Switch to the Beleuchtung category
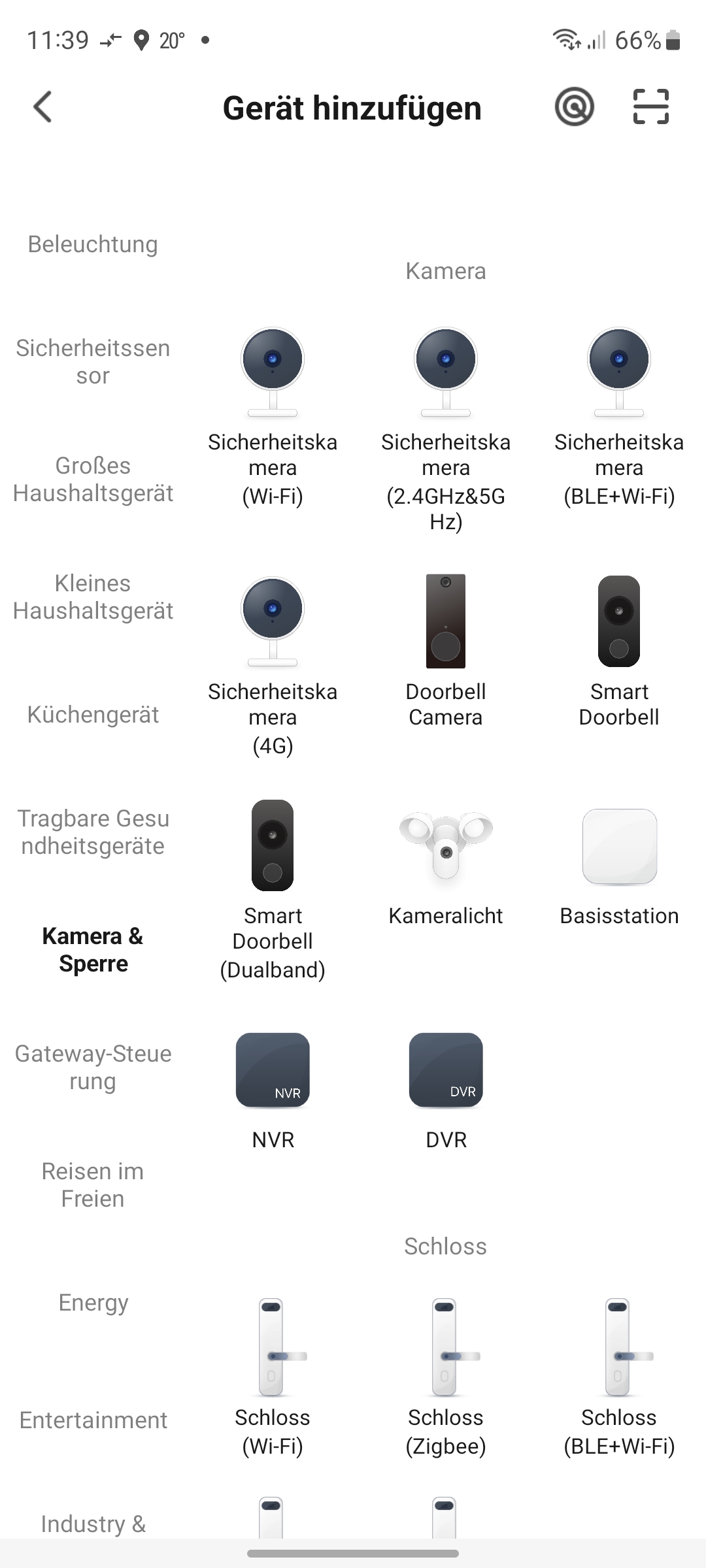The image size is (706, 1568). click(93, 244)
